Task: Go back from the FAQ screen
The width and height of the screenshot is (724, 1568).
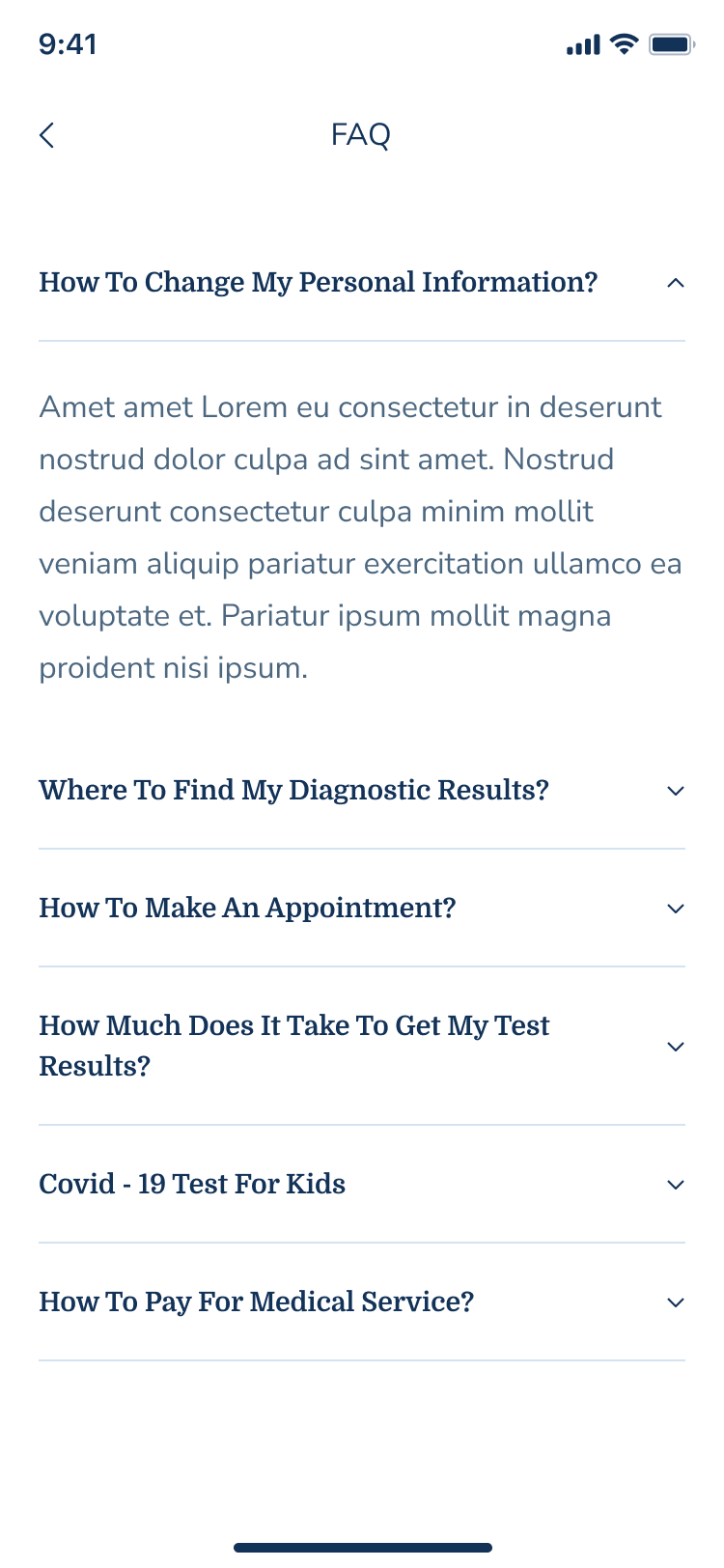Action: point(47,135)
